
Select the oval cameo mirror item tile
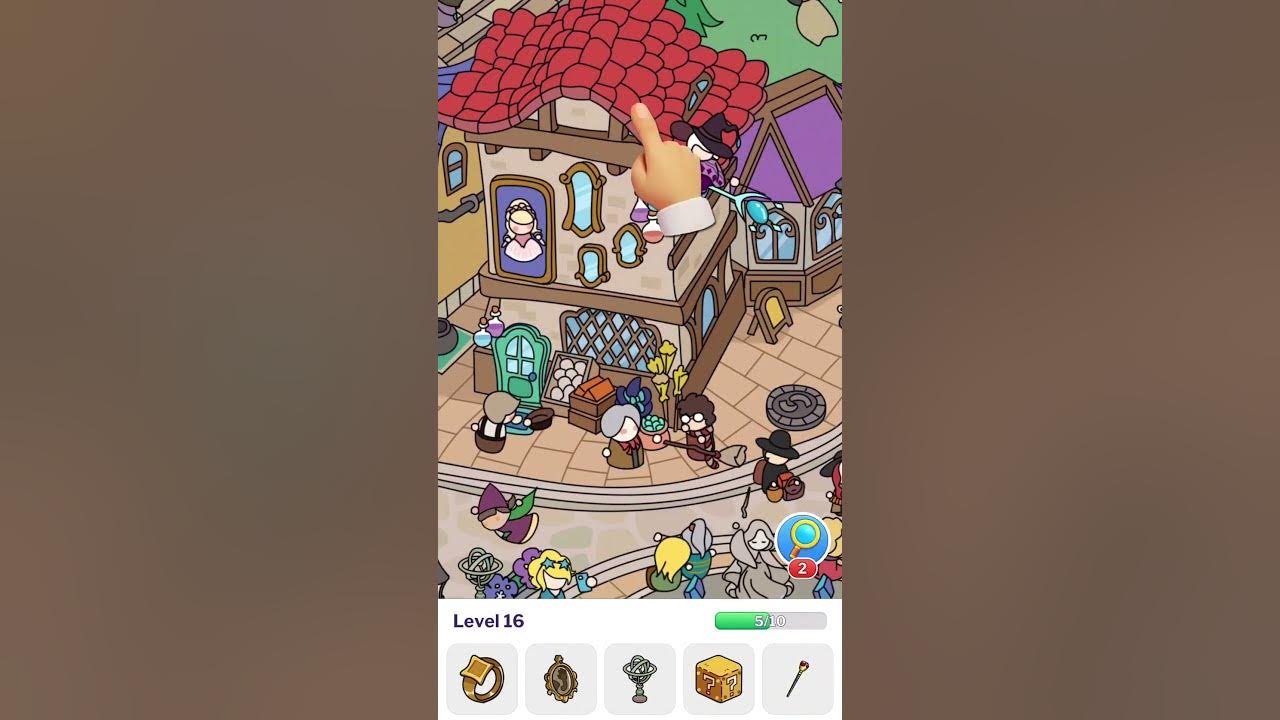[x=561, y=679]
